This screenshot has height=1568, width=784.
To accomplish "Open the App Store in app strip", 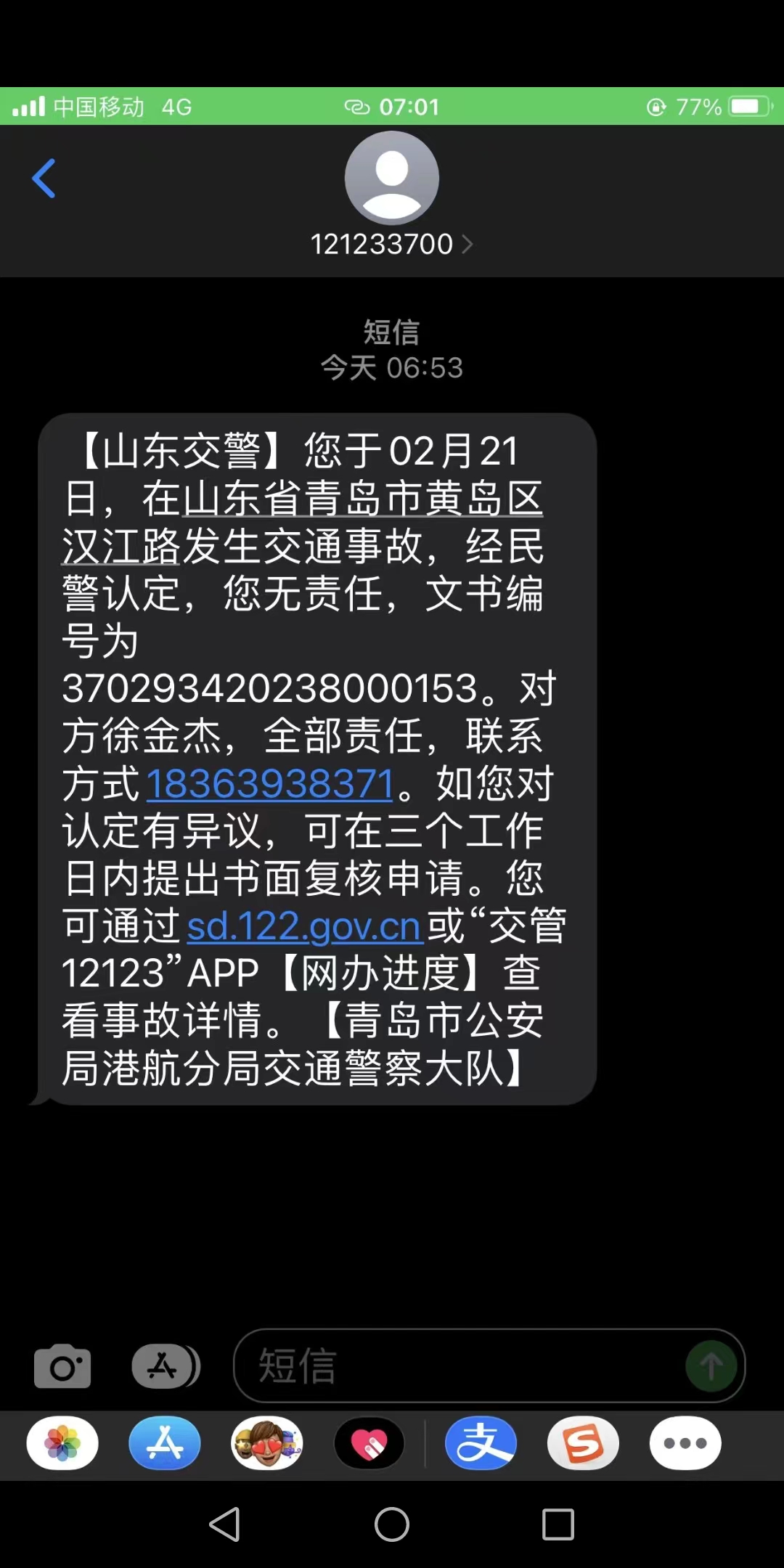I will pos(165,1443).
